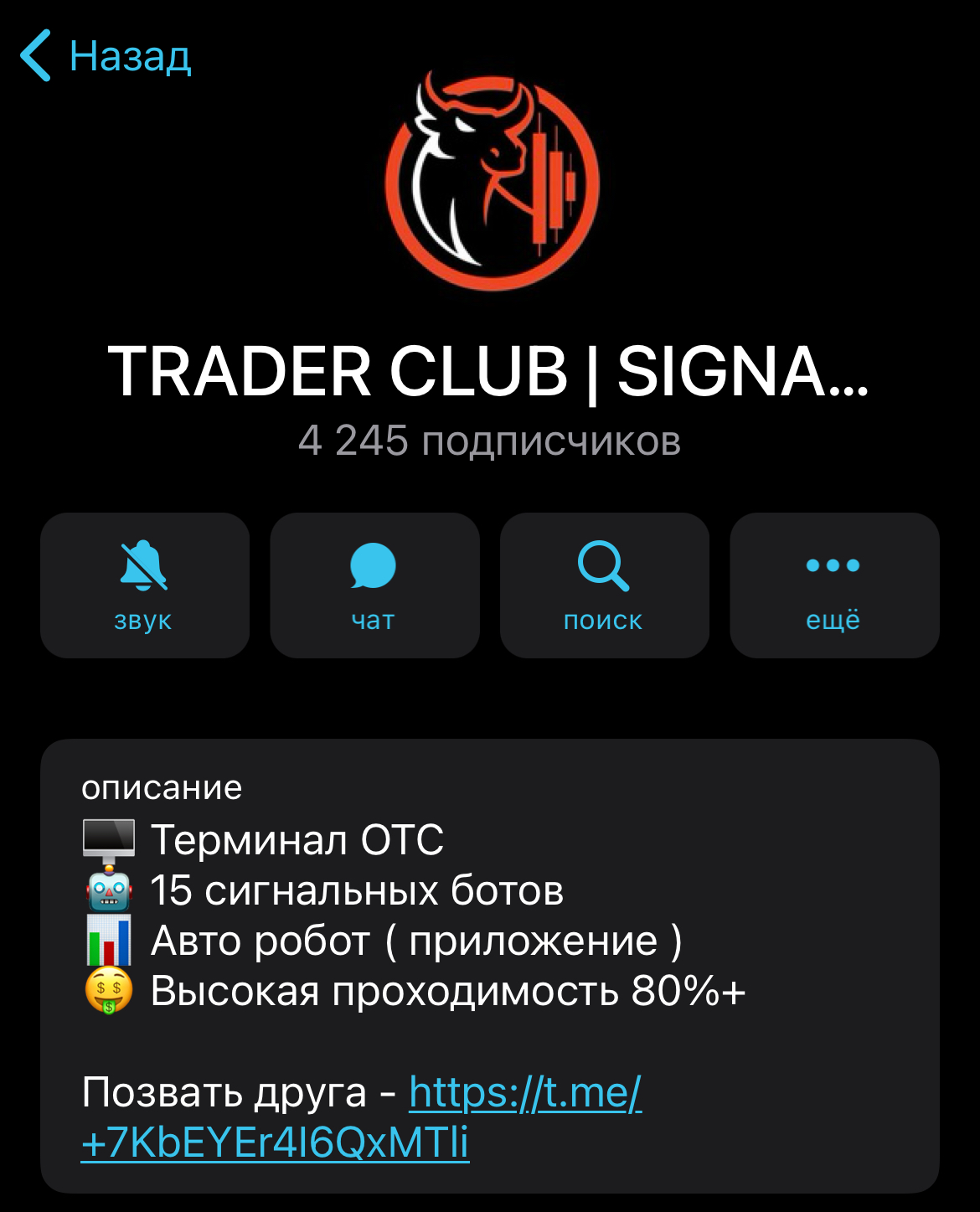Open the channel's bull logo avatar

coord(492,182)
